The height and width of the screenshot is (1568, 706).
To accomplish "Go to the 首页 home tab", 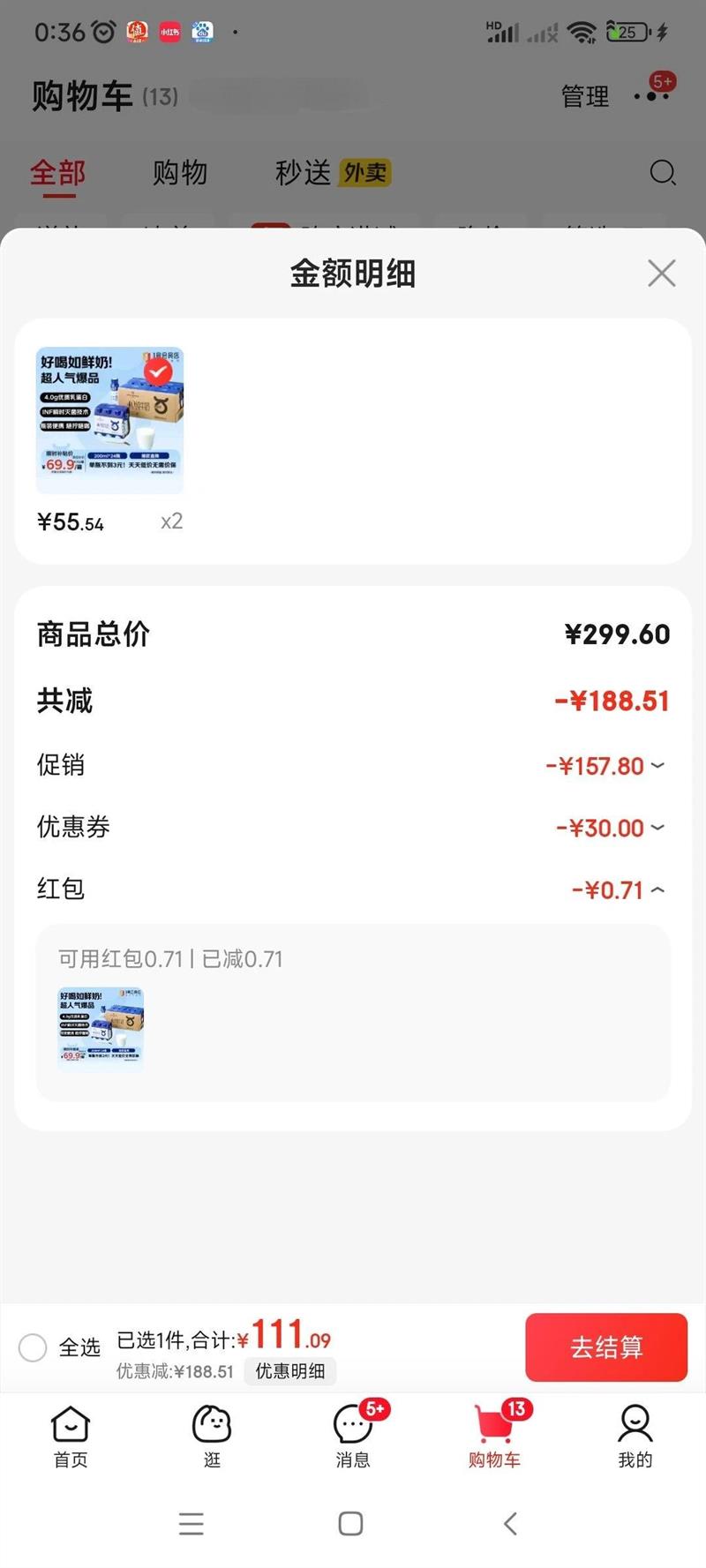I will click(x=71, y=1436).
